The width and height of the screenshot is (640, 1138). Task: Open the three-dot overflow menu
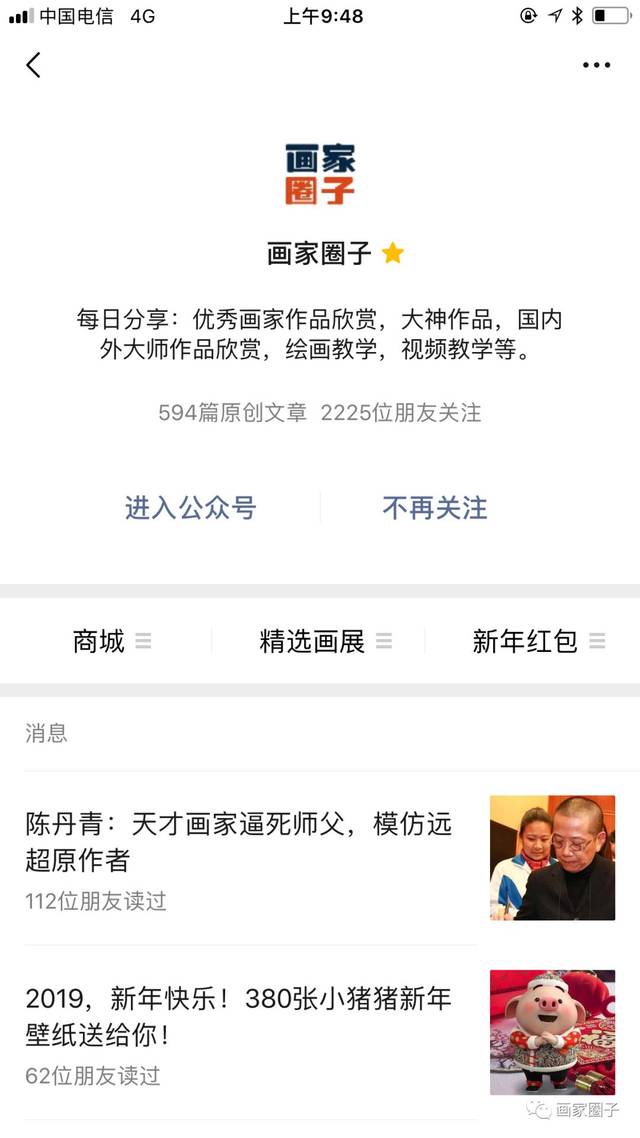(x=596, y=65)
